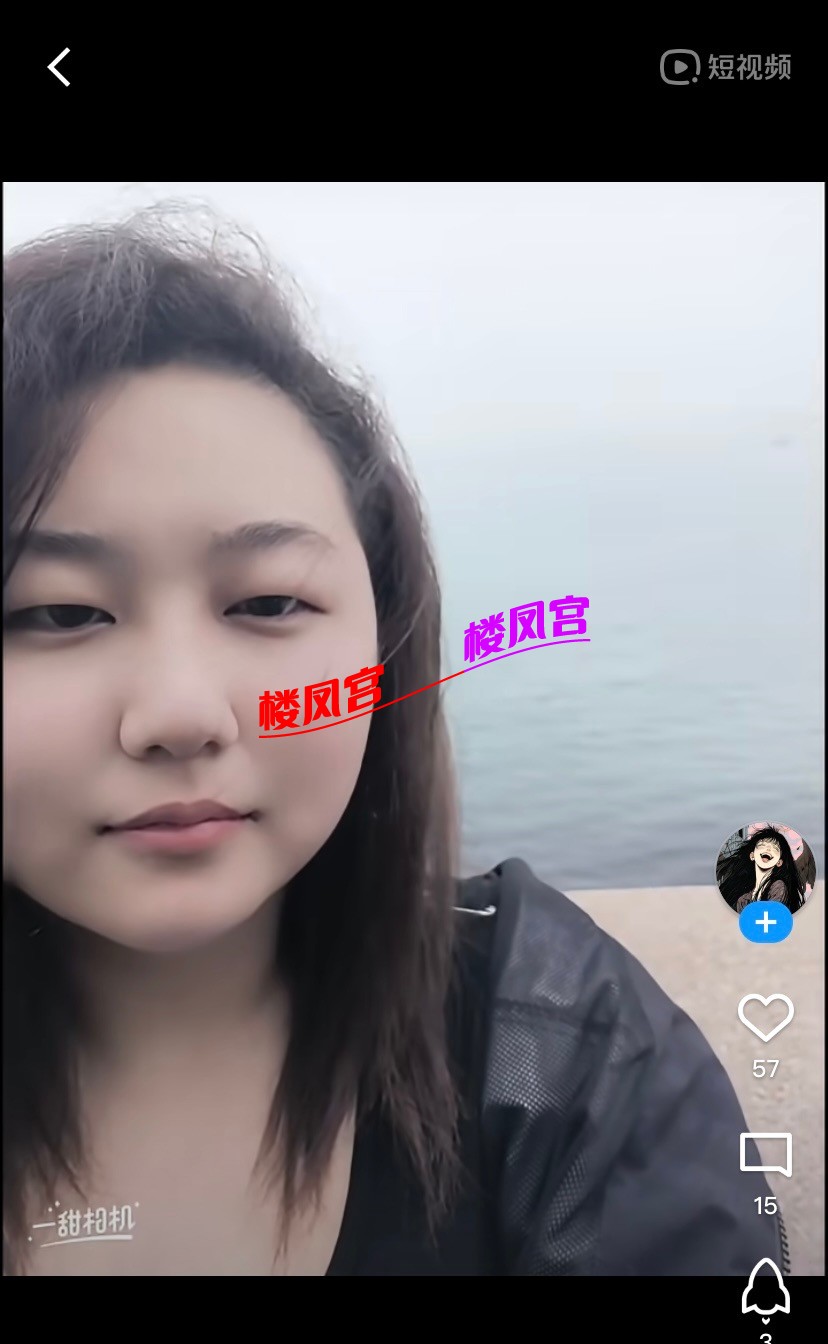The width and height of the screenshot is (828, 1344).
Task: Go back using the top-left arrow
Action: click(59, 68)
